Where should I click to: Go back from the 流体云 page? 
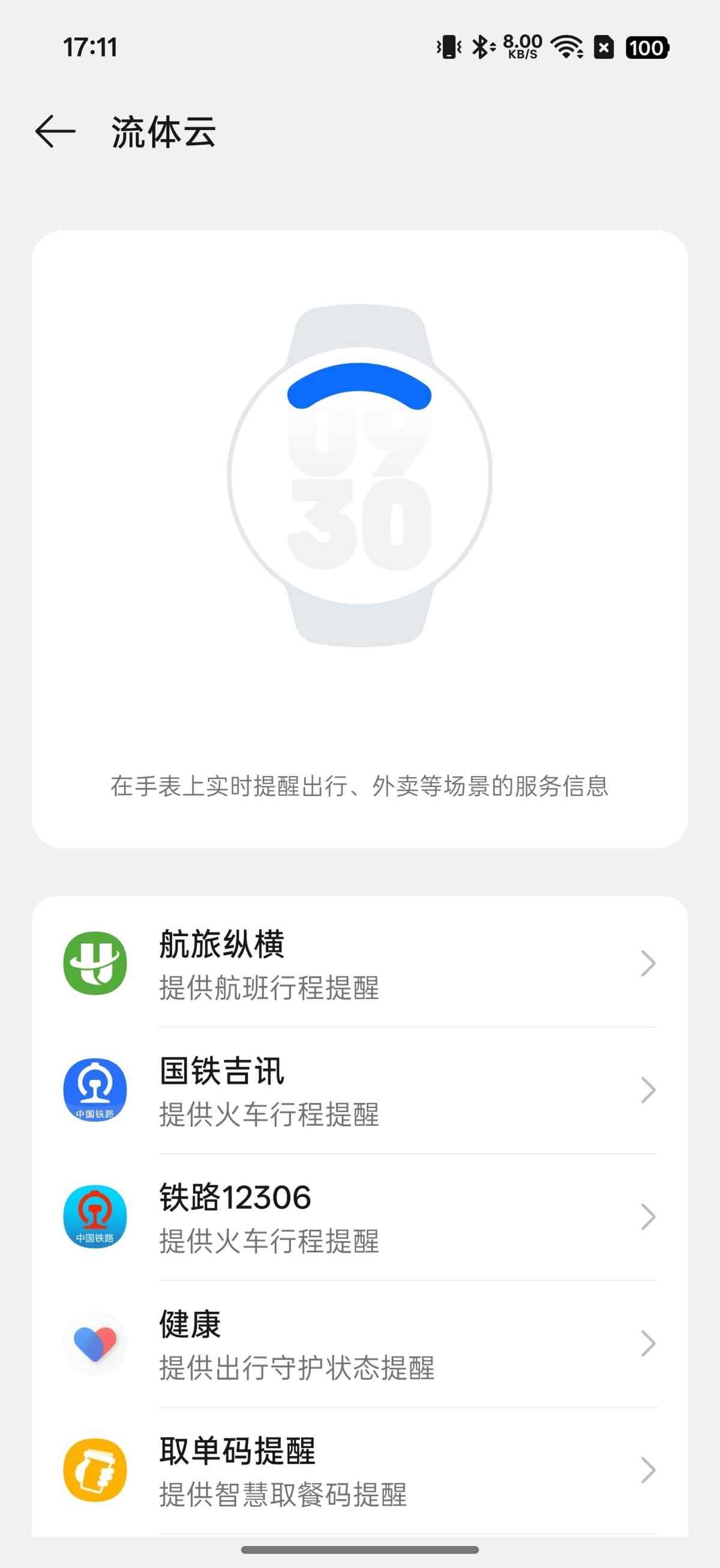pyautogui.click(x=55, y=131)
